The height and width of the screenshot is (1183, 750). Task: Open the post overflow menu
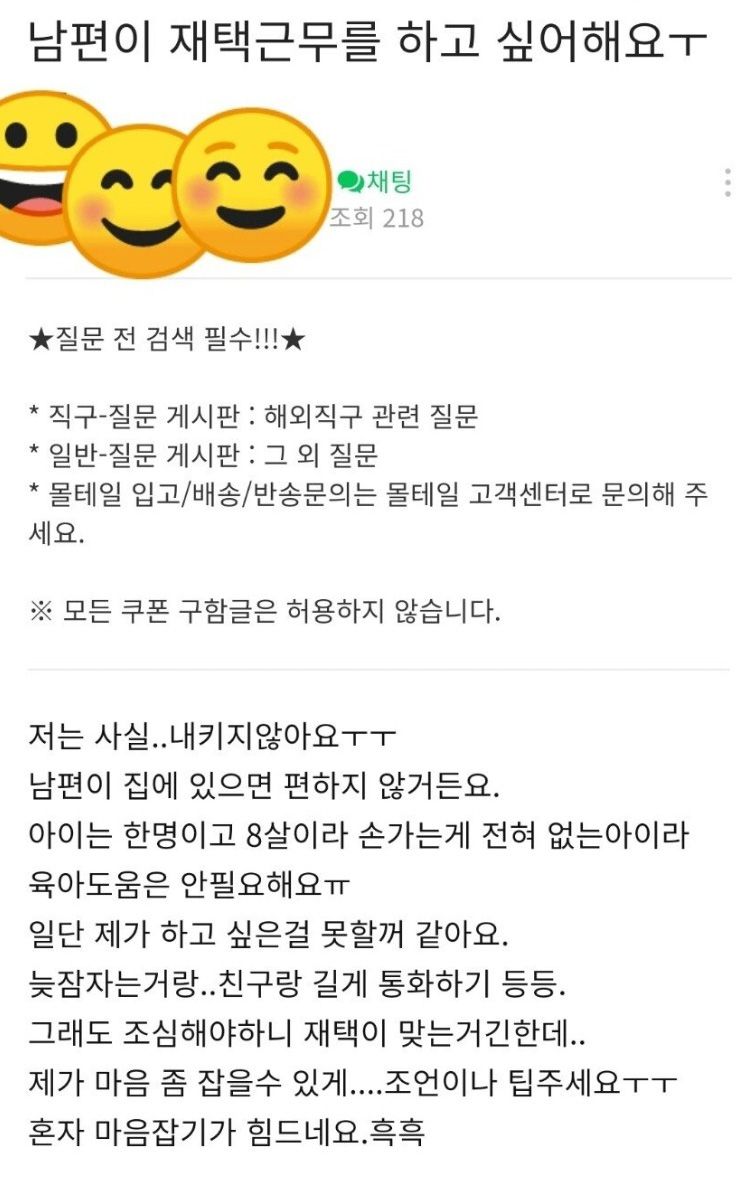[727, 184]
